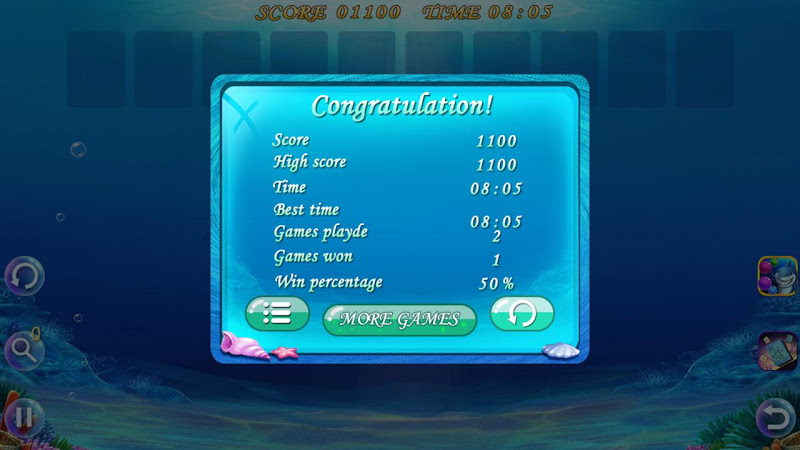The height and width of the screenshot is (450, 800).
Task: Open the card game promo icon
Action: [x=777, y=351]
